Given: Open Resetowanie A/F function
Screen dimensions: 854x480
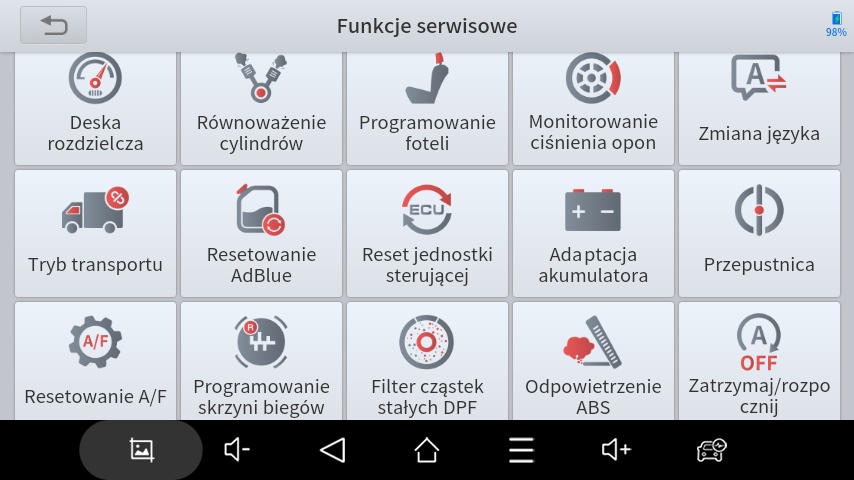Looking at the screenshot, I should (95, 362).
